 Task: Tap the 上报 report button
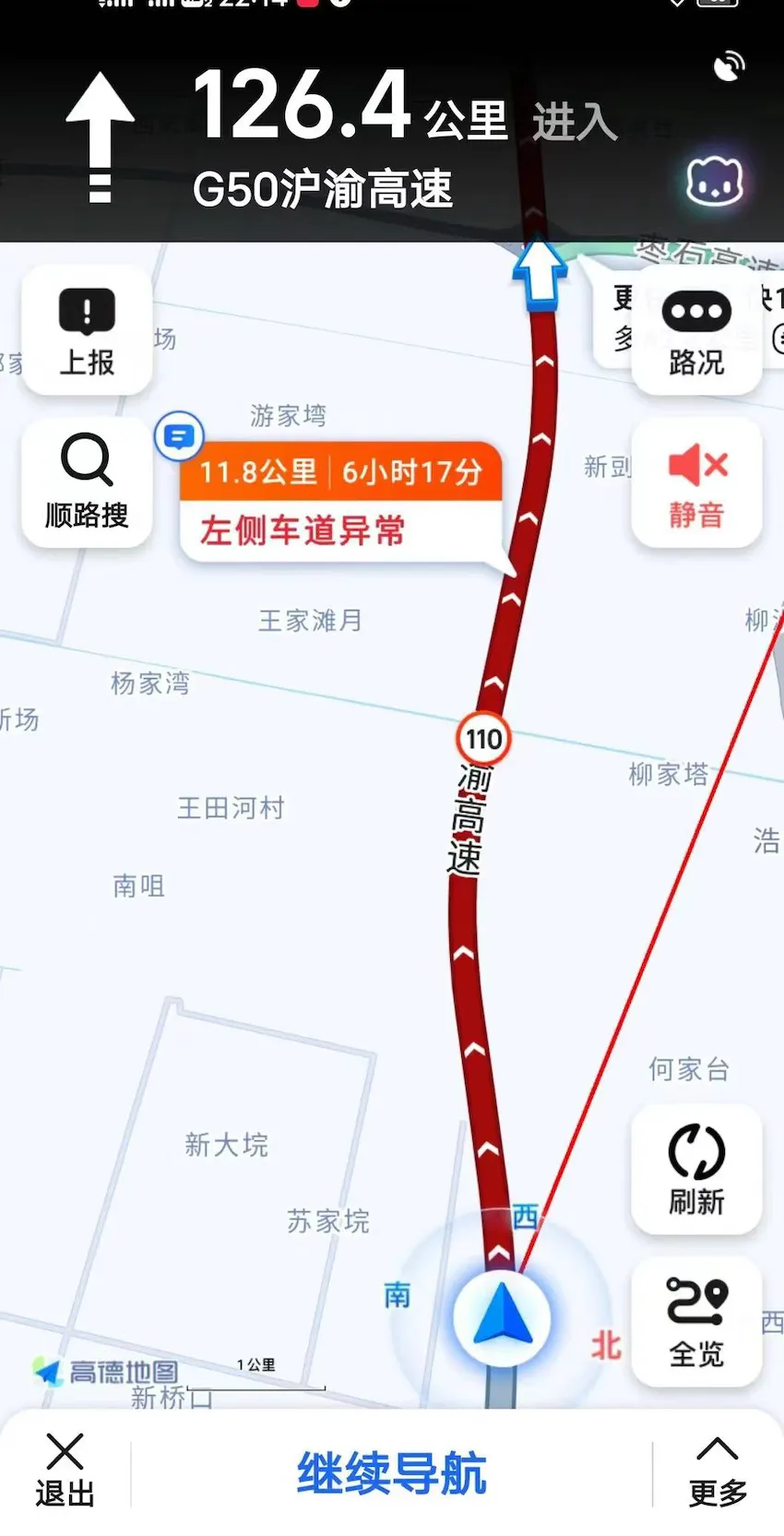click(87, 330)
